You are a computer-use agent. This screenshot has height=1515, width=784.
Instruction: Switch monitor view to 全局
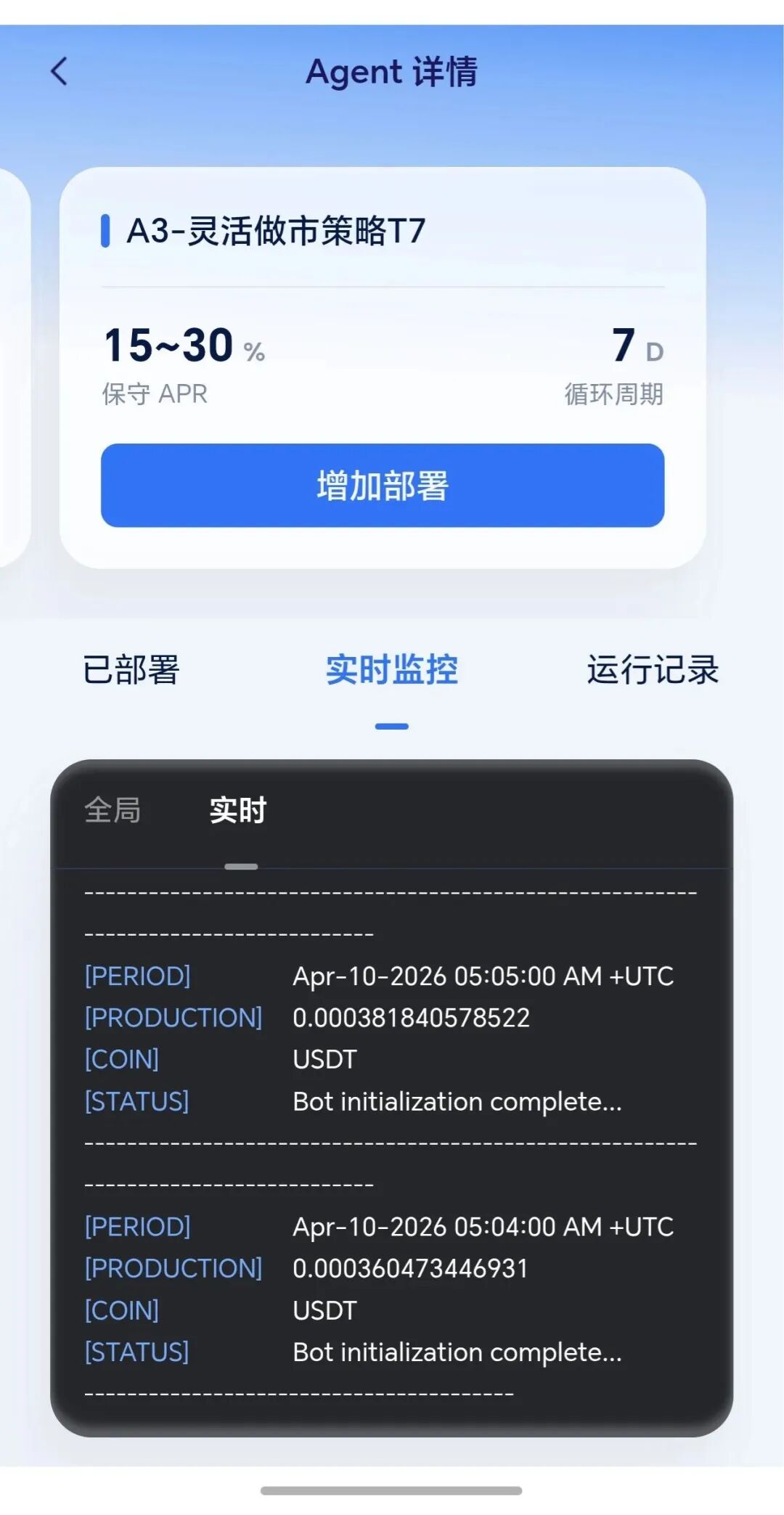tap(113, 810)
